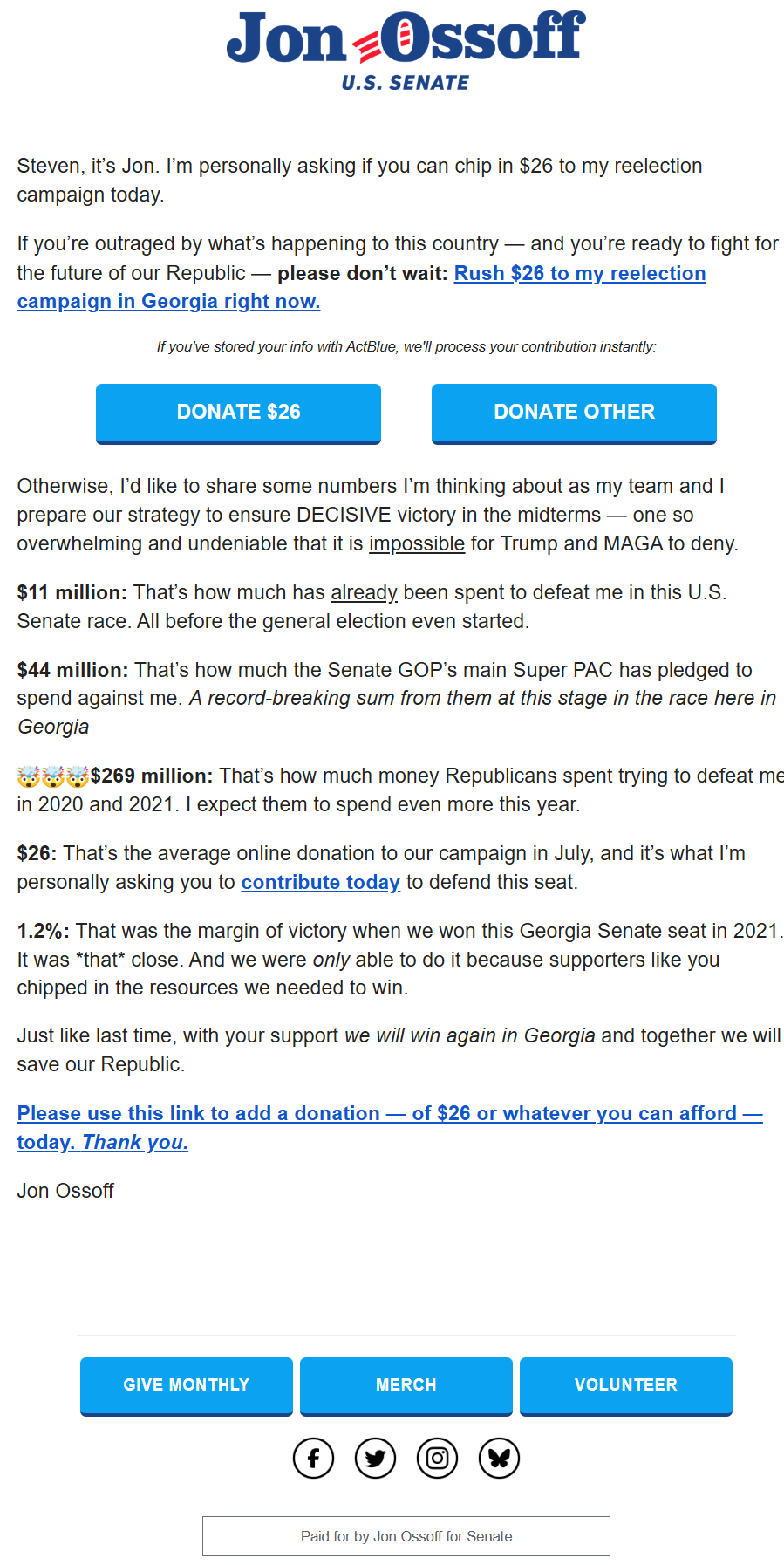The image size is (784, 1565).
Task: Open the Bluesky butterfly icon
Action: tap(499, 1458)
